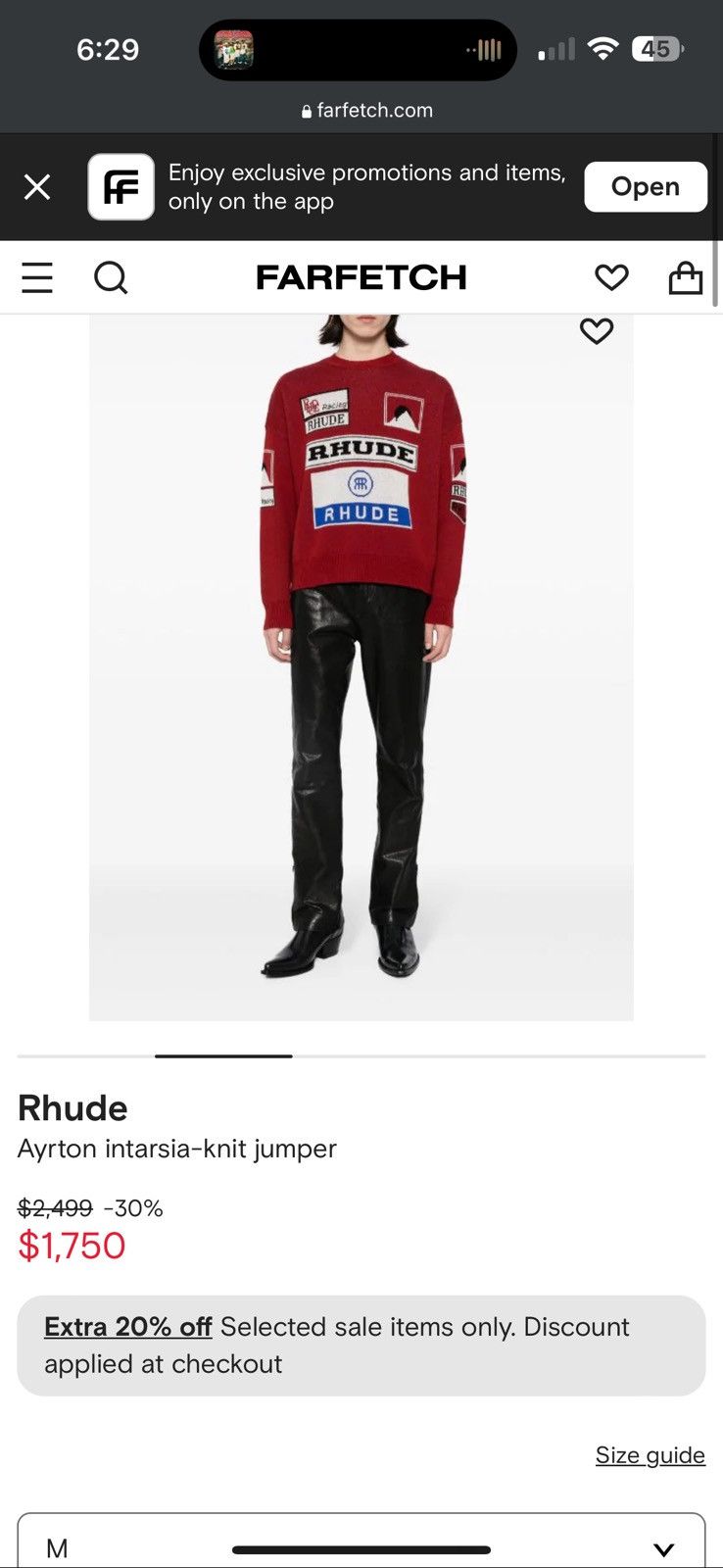Tap Open to launch the Farfetch app
This screenshot has width=723, height=1568.
[x=645, y=187]
